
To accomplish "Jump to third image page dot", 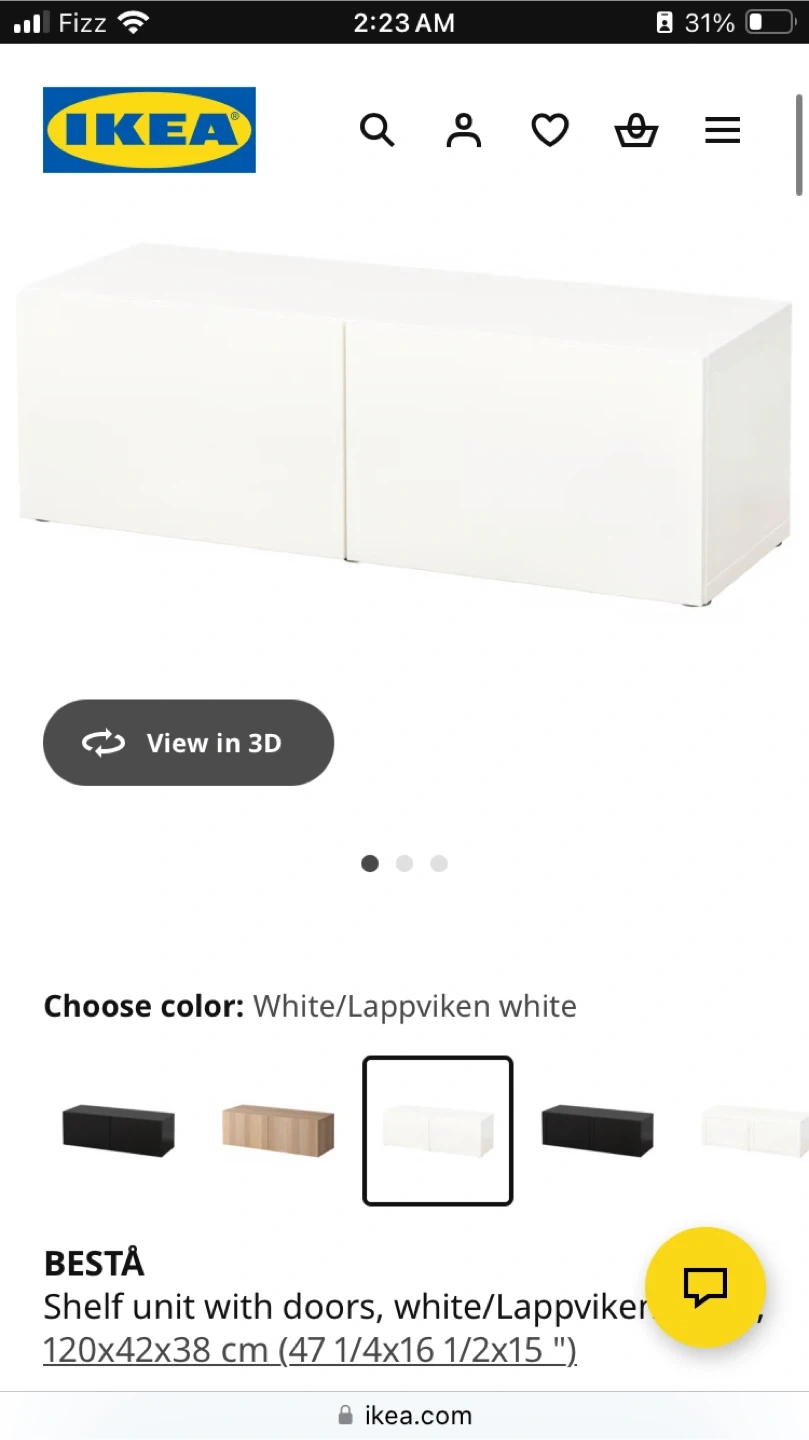I will click(x=439, y=863).
